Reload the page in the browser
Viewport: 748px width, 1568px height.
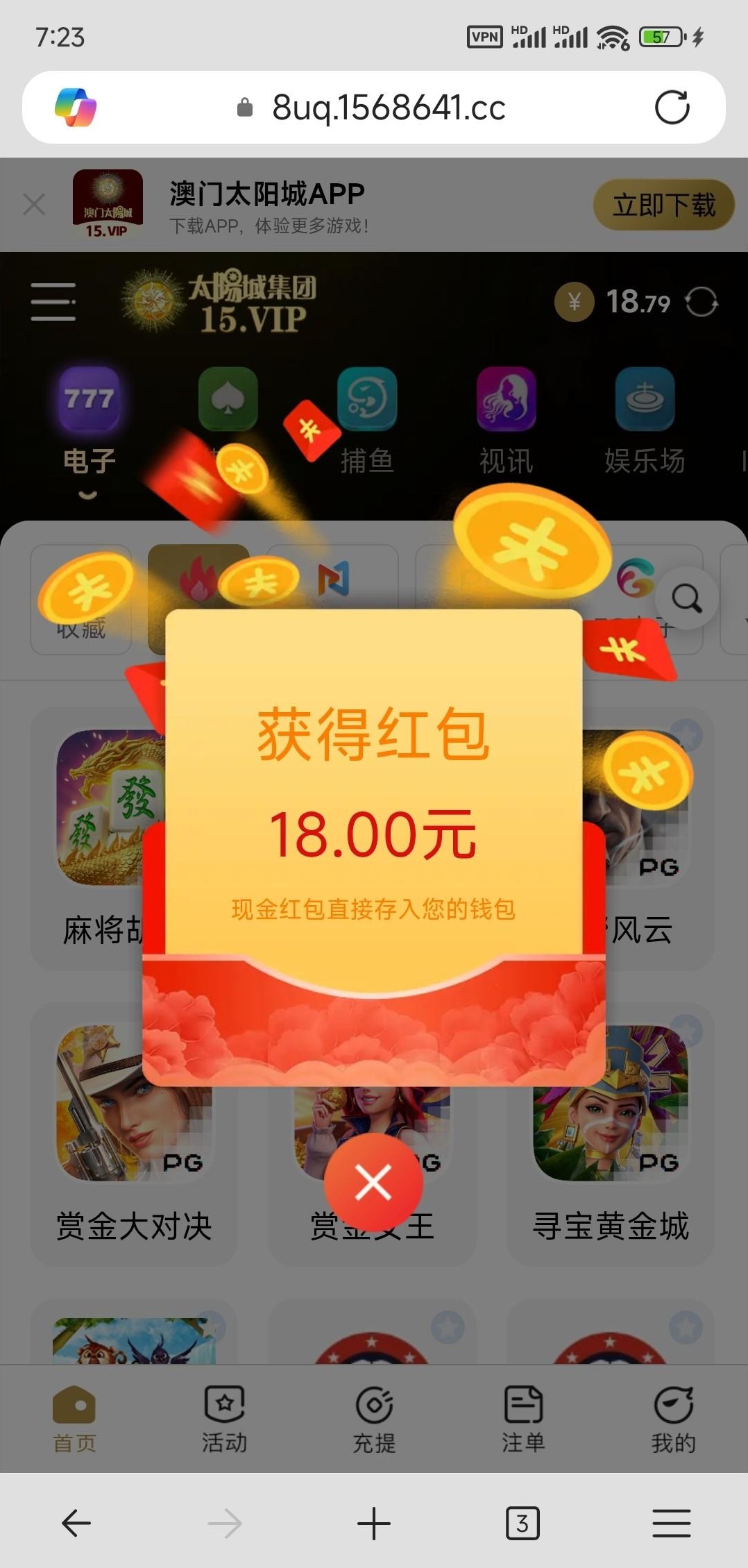pos(672,108)
